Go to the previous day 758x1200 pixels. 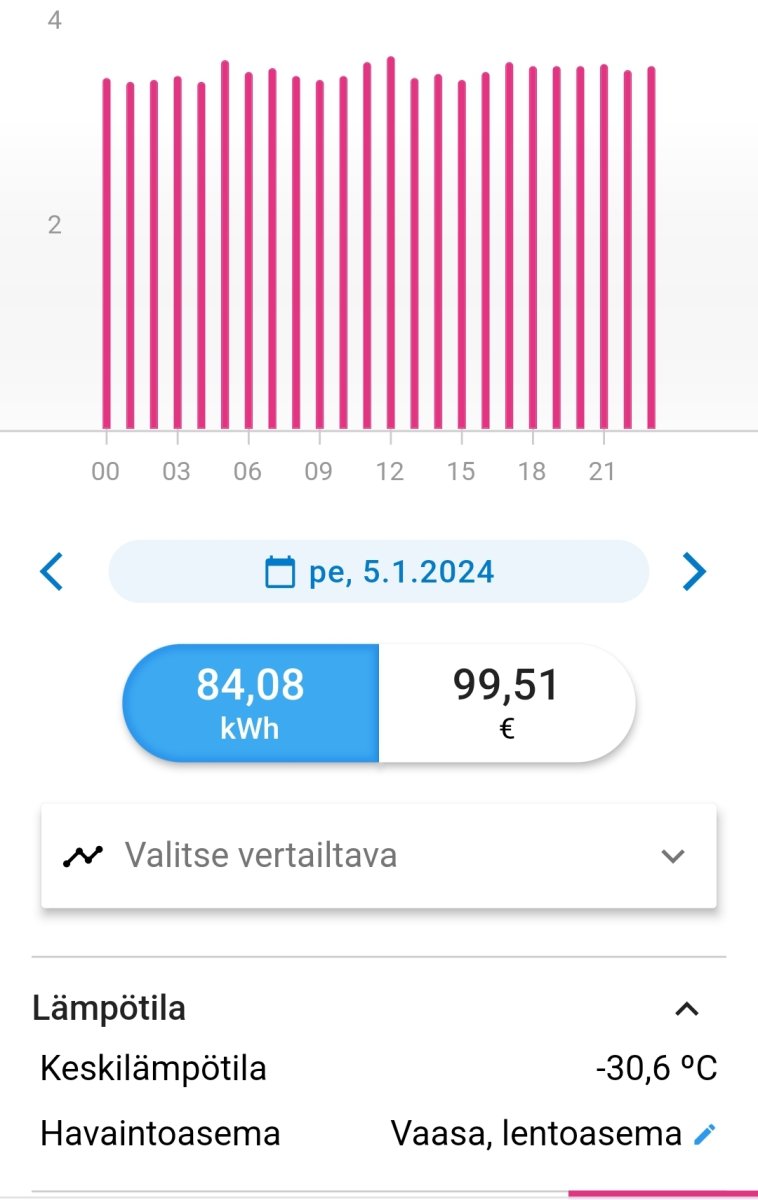click(x=52, y=572)
